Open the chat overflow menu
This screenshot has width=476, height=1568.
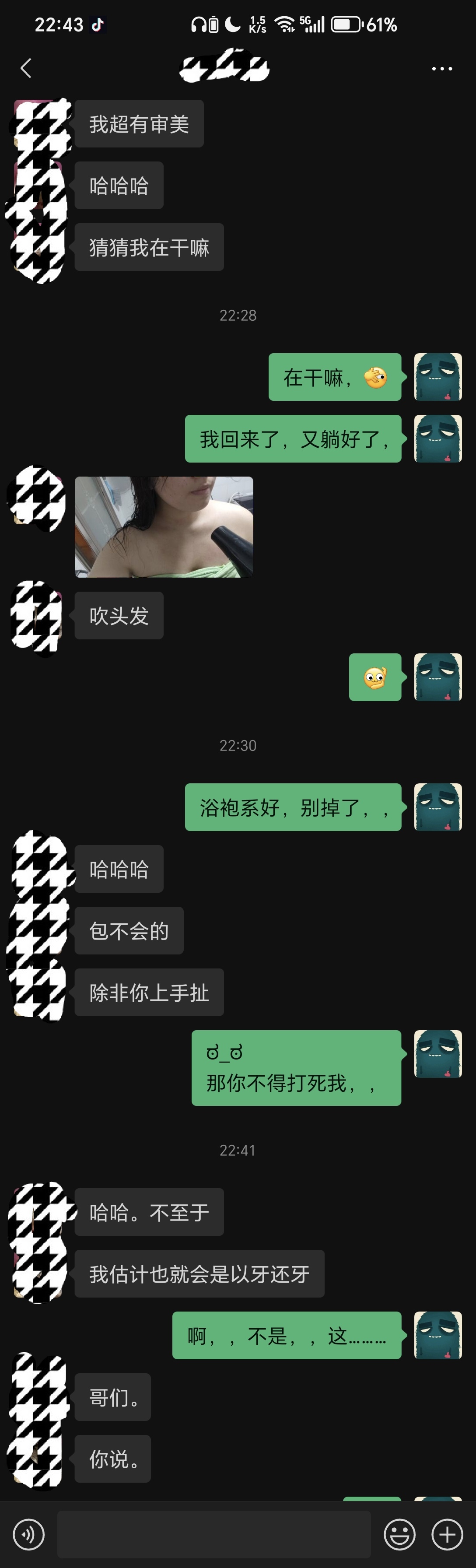point(441,69)
